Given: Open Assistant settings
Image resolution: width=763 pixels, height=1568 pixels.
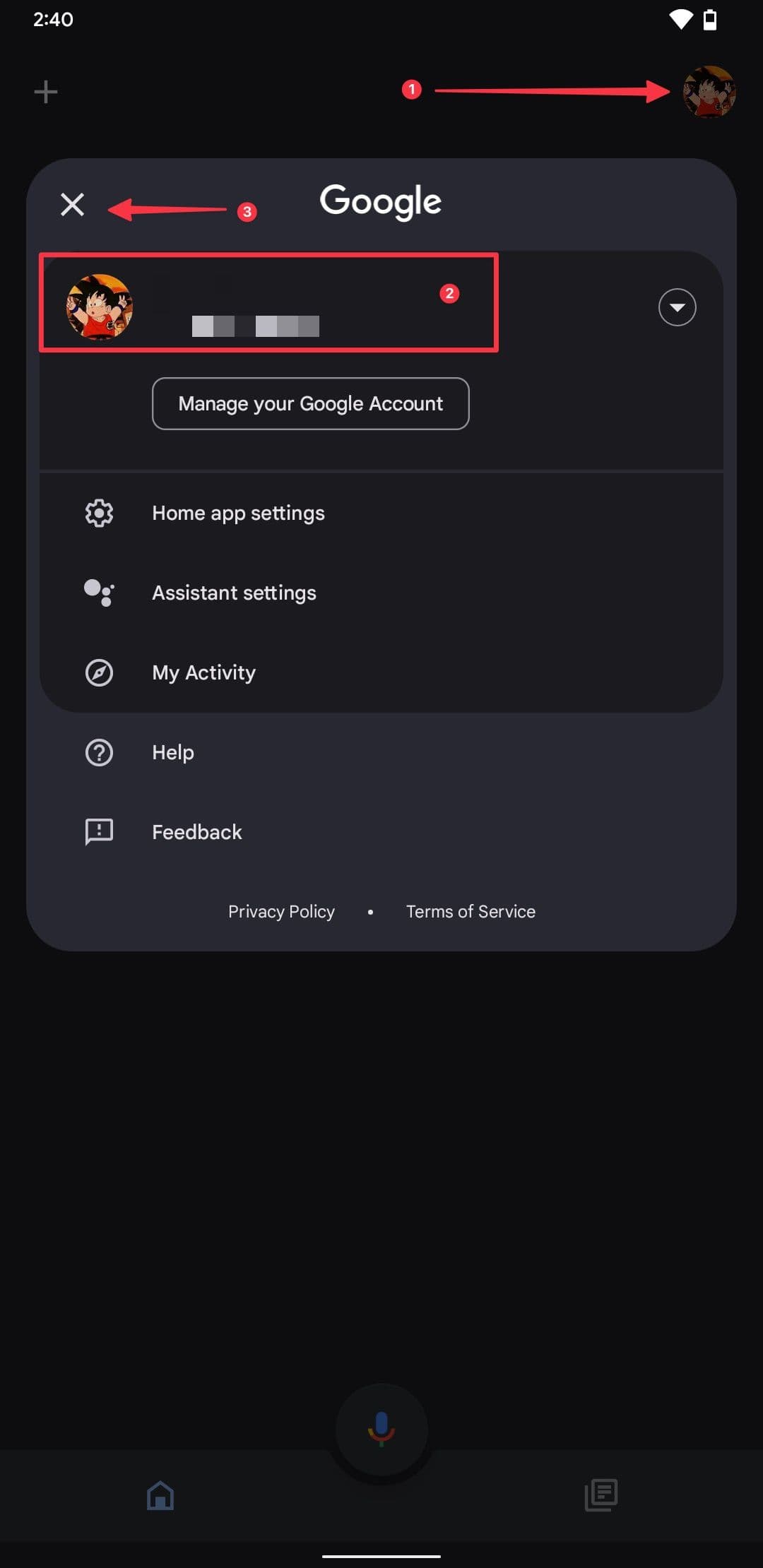Looking at the screenshot, I should click(234, 593).
